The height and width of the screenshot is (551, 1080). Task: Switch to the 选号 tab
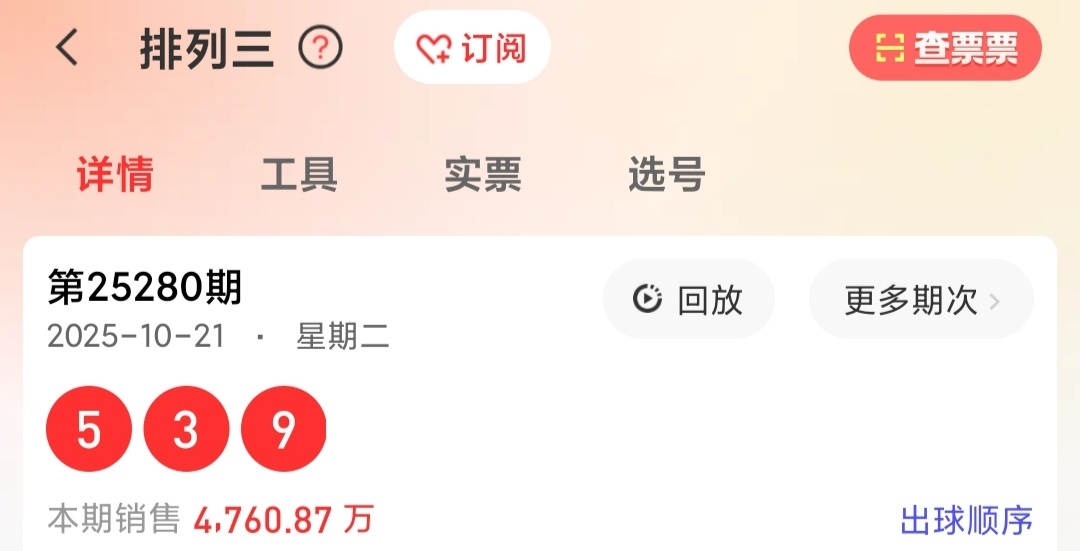667,174
